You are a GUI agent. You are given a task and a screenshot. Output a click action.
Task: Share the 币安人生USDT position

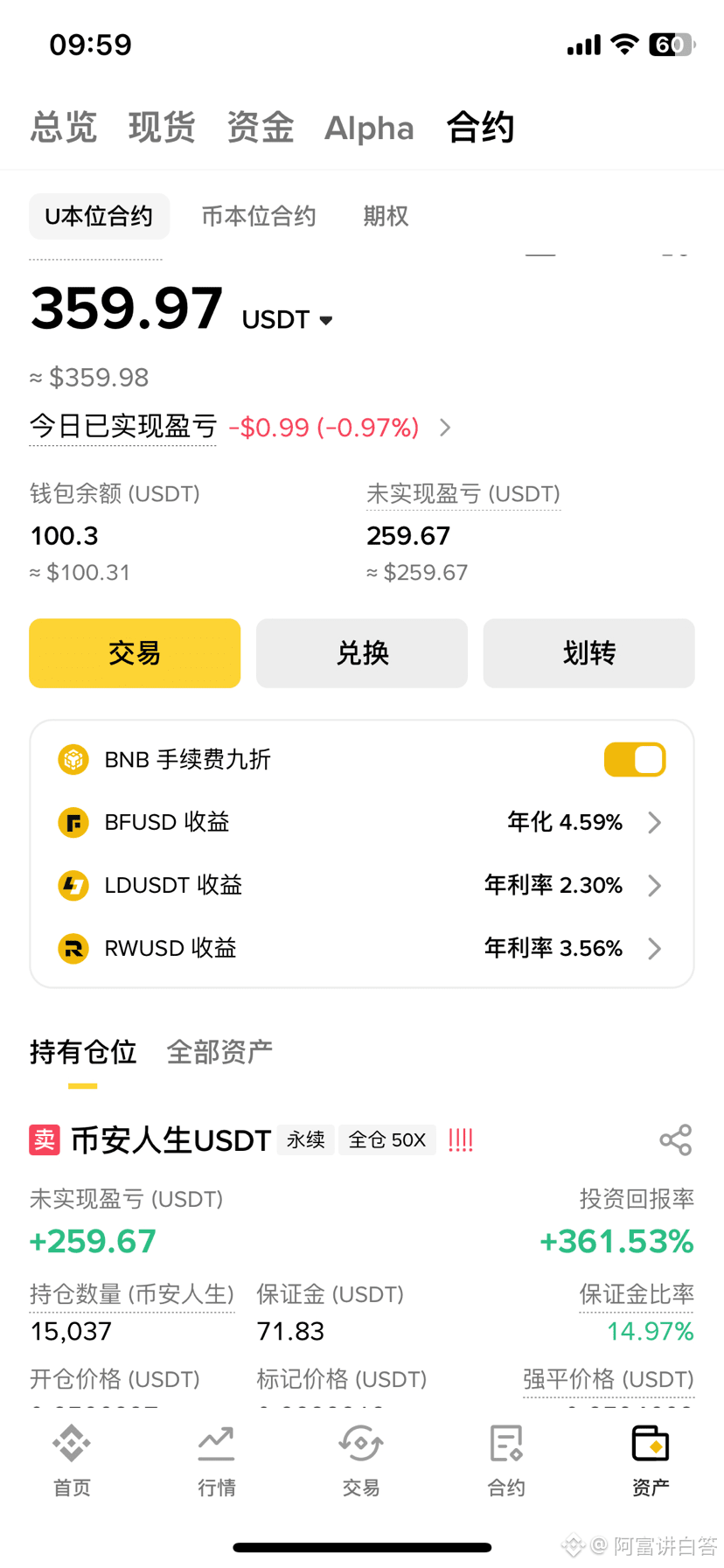pos(676,1140)
